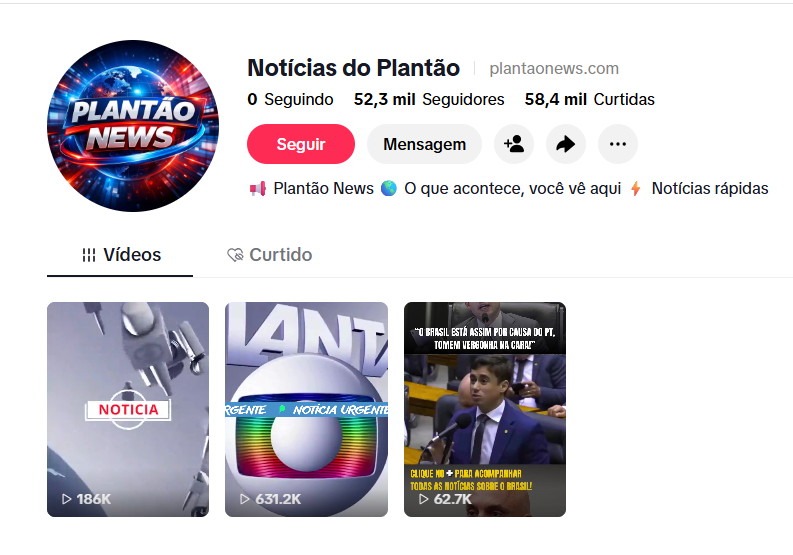Tap the add-friend person icon
The image size is (793, 555).
514,144
